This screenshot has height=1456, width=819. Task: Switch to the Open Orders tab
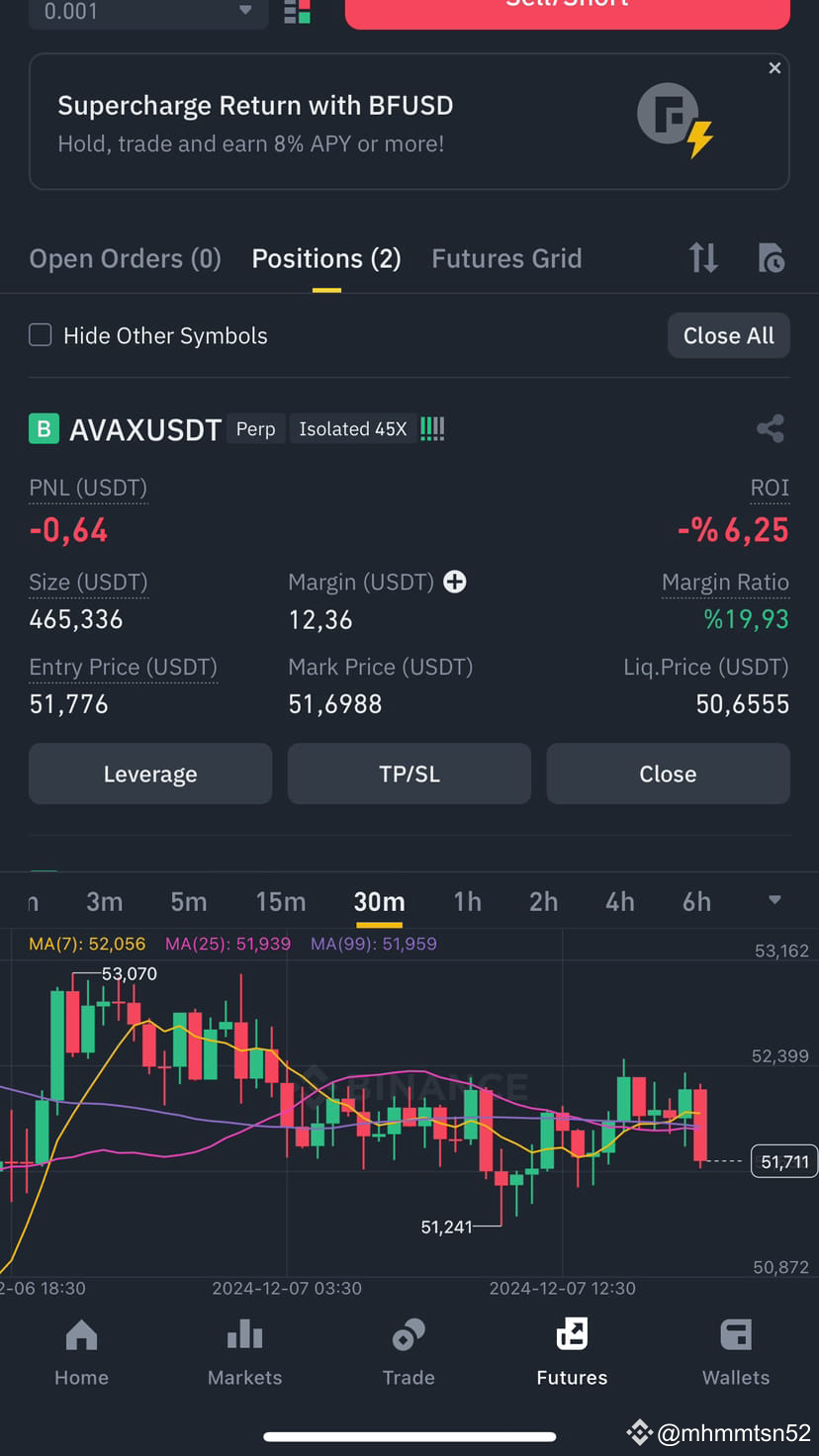click(125, 258)
